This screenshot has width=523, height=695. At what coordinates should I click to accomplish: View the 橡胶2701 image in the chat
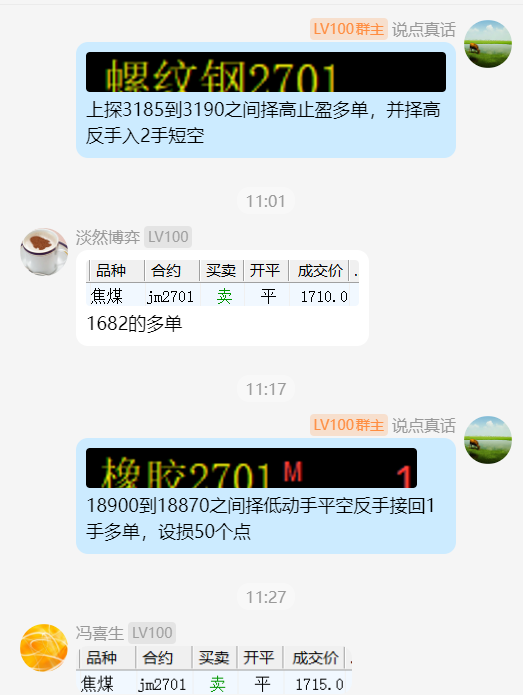tap(251, 468)
